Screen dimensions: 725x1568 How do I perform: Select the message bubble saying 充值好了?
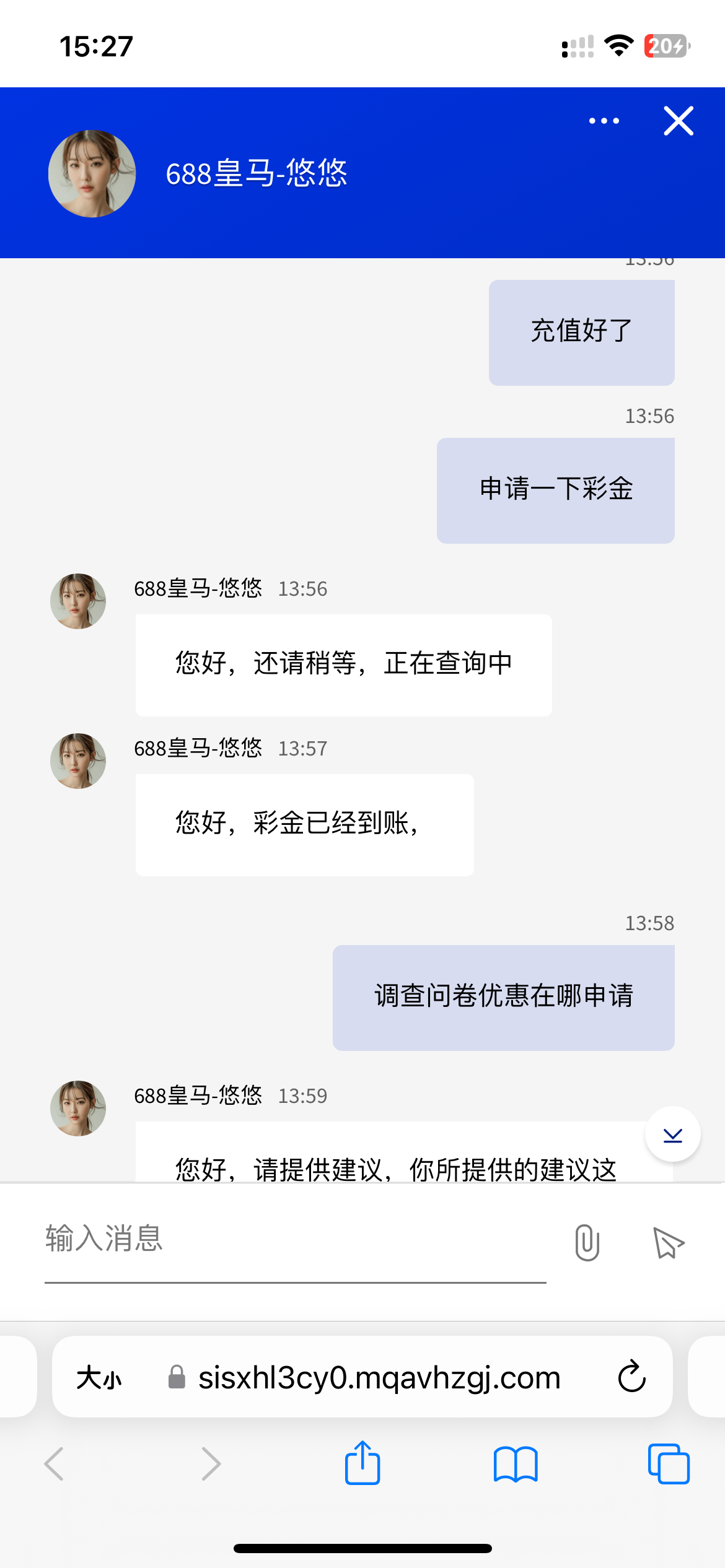[581, 331]
